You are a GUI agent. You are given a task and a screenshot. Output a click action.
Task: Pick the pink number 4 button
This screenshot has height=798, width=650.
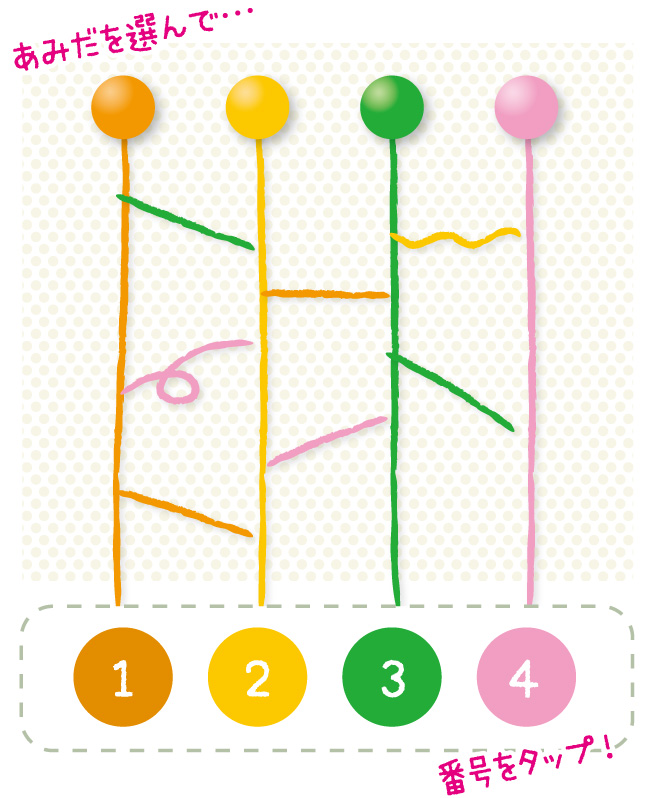(x=526, y=680)
